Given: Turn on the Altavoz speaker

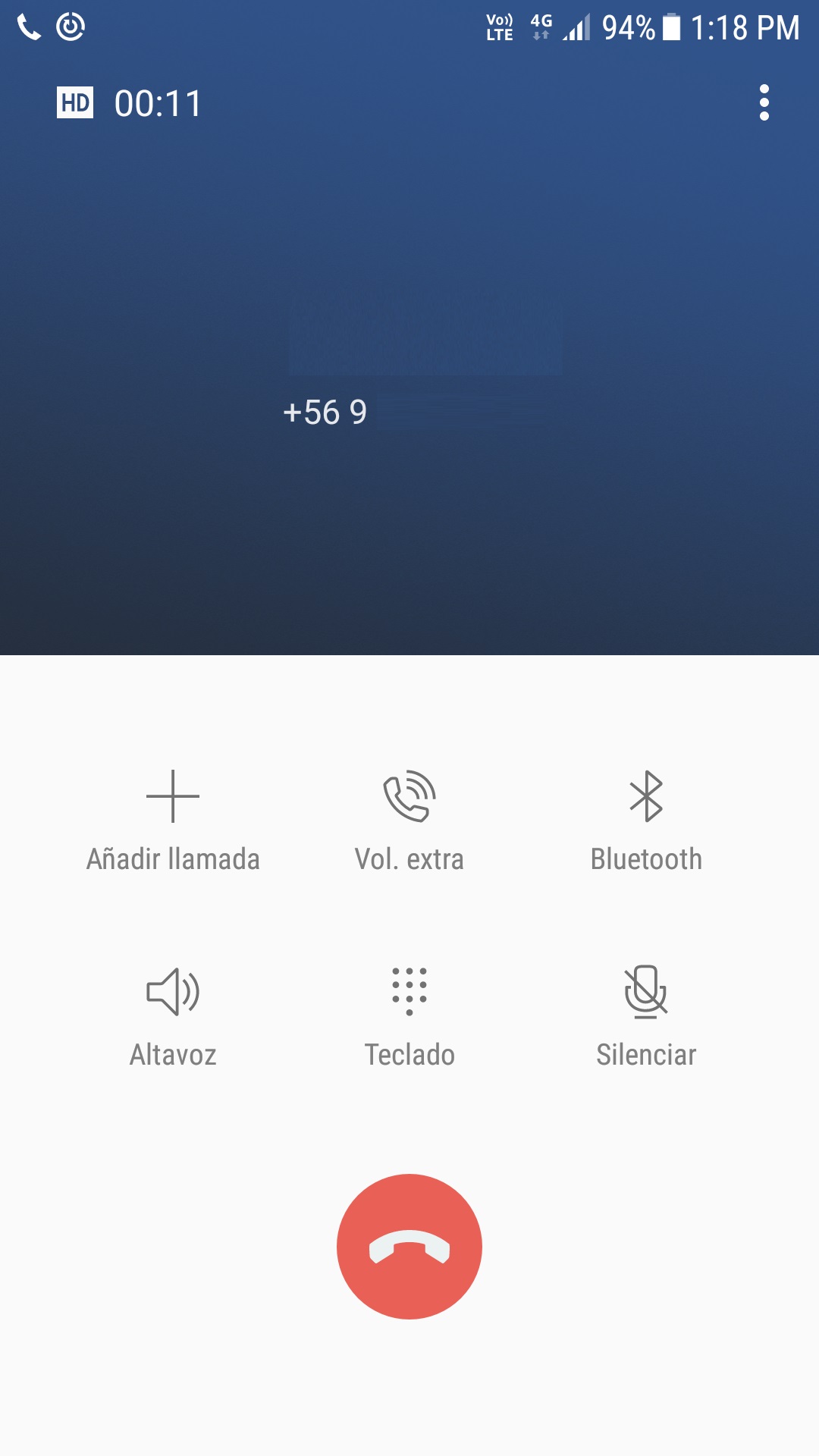Looking at the screenshot, I should click(173, 1016).
